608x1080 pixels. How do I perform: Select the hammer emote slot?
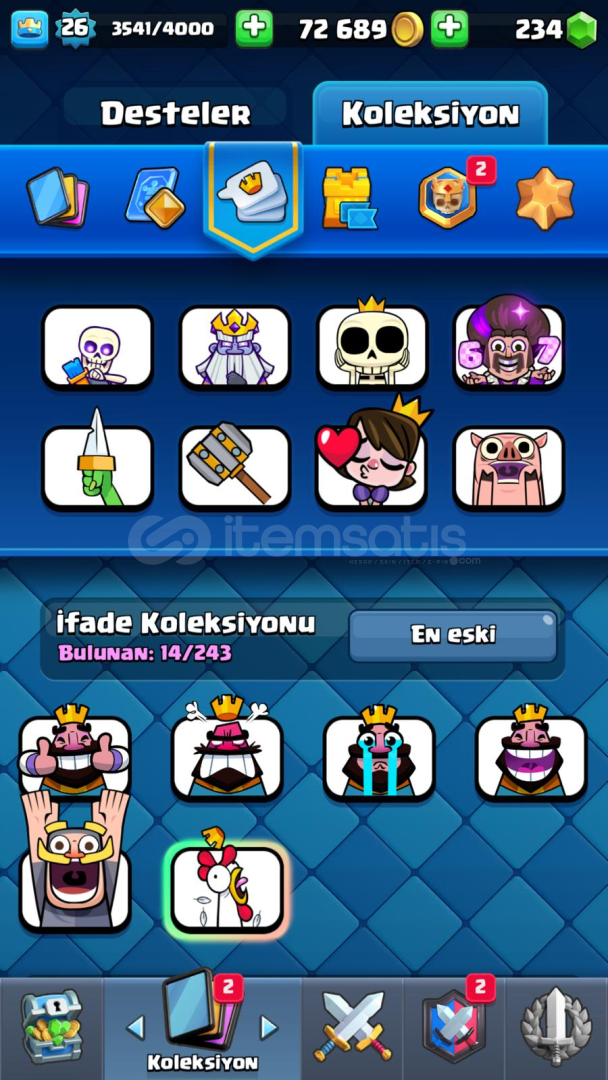(234, 466)
